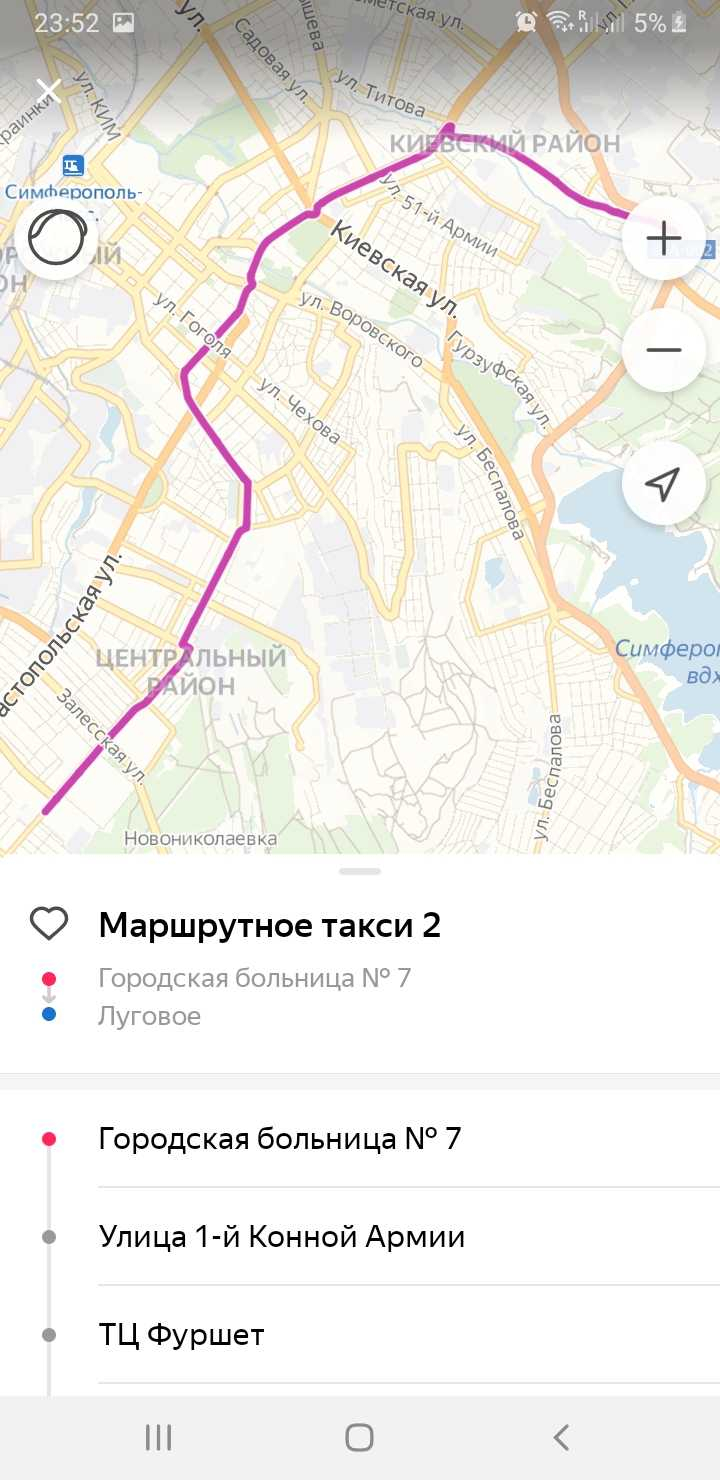Image resolution: width=720 pixels, height=1480 pixels.
Task: Select stop Улица 1-й Конной Армии
Action: tap(282, 1237)
